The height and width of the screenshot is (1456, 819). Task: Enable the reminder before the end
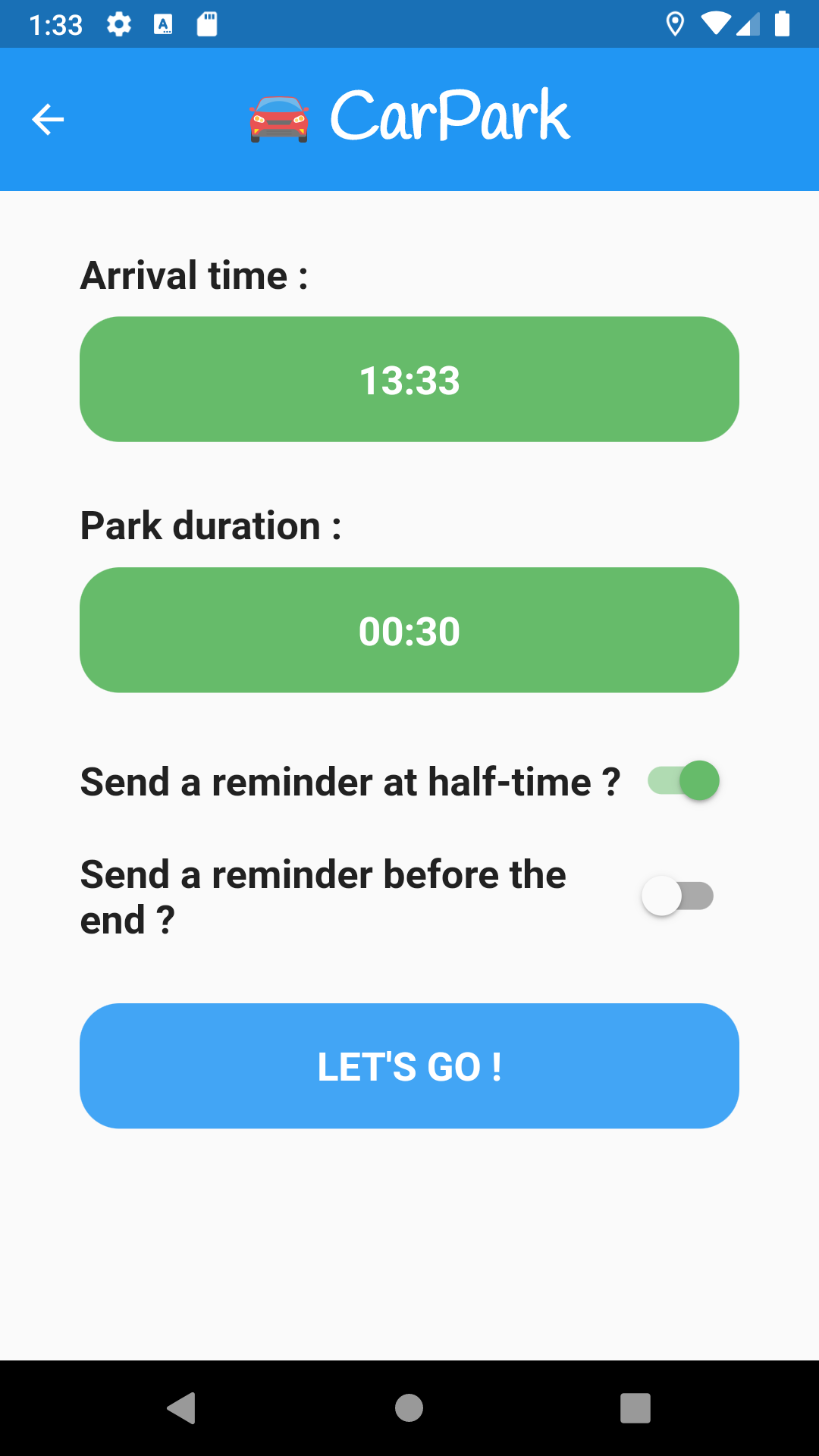pyautogui.click(x=677, y=896)
